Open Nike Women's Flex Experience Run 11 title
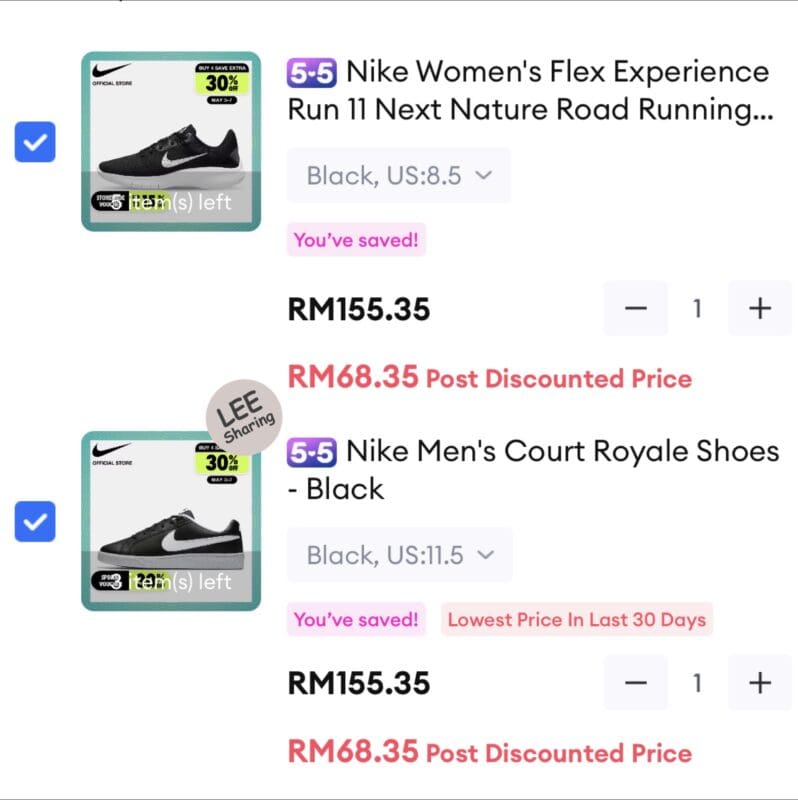Viewport: 798px width, 800px height. [530, 90]
